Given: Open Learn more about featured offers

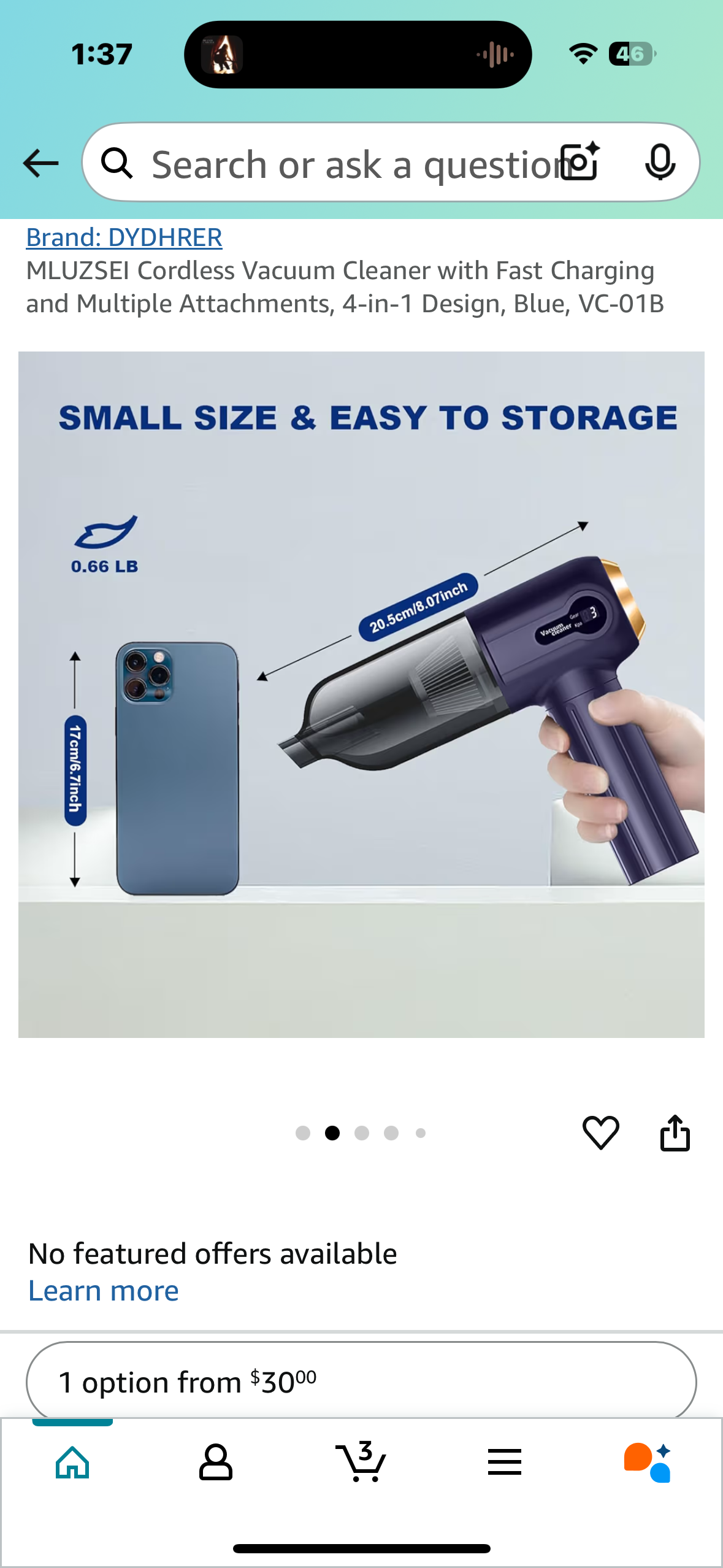Looking at the screenshot, I should pos(104,1291).
